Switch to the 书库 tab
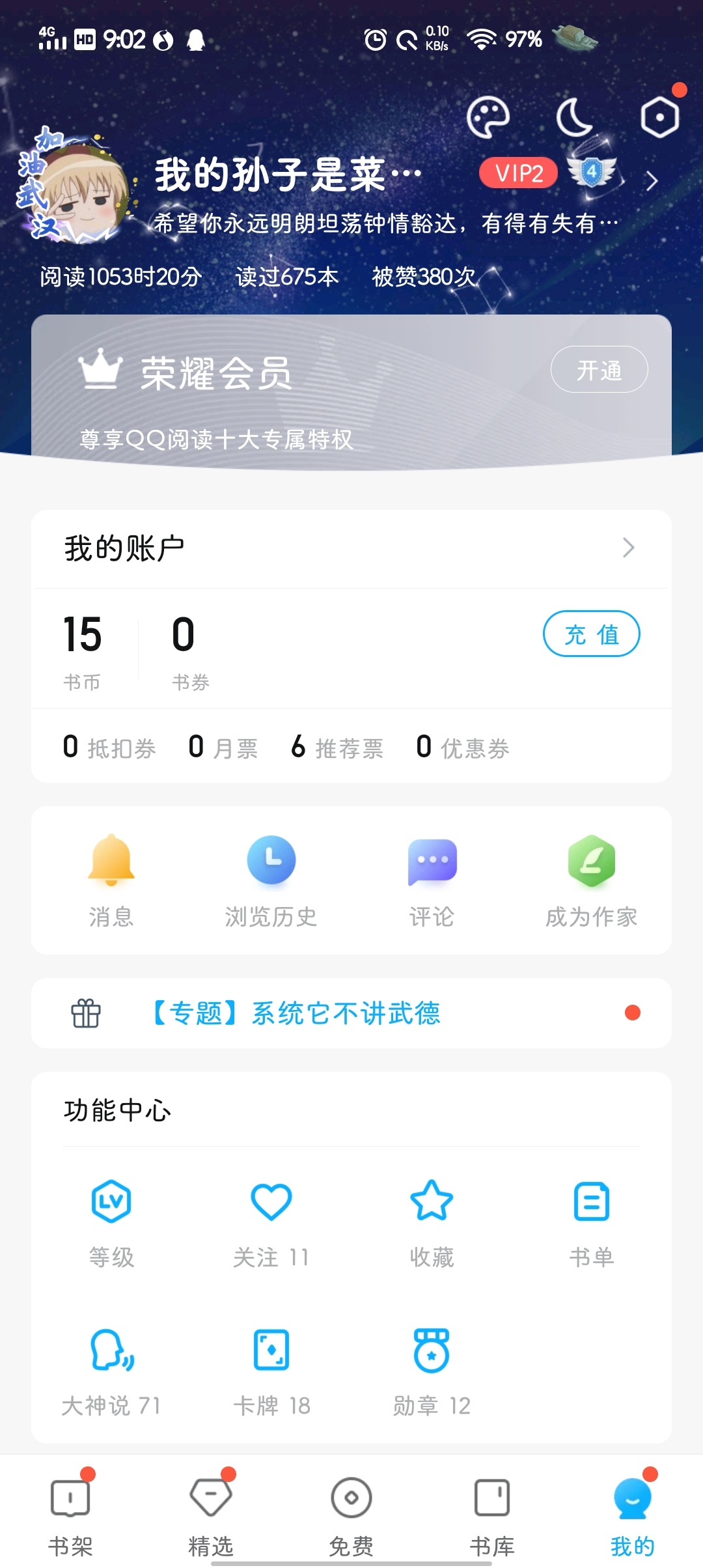Screen dimensions: 703x1568 click(x=492, y=1514)
